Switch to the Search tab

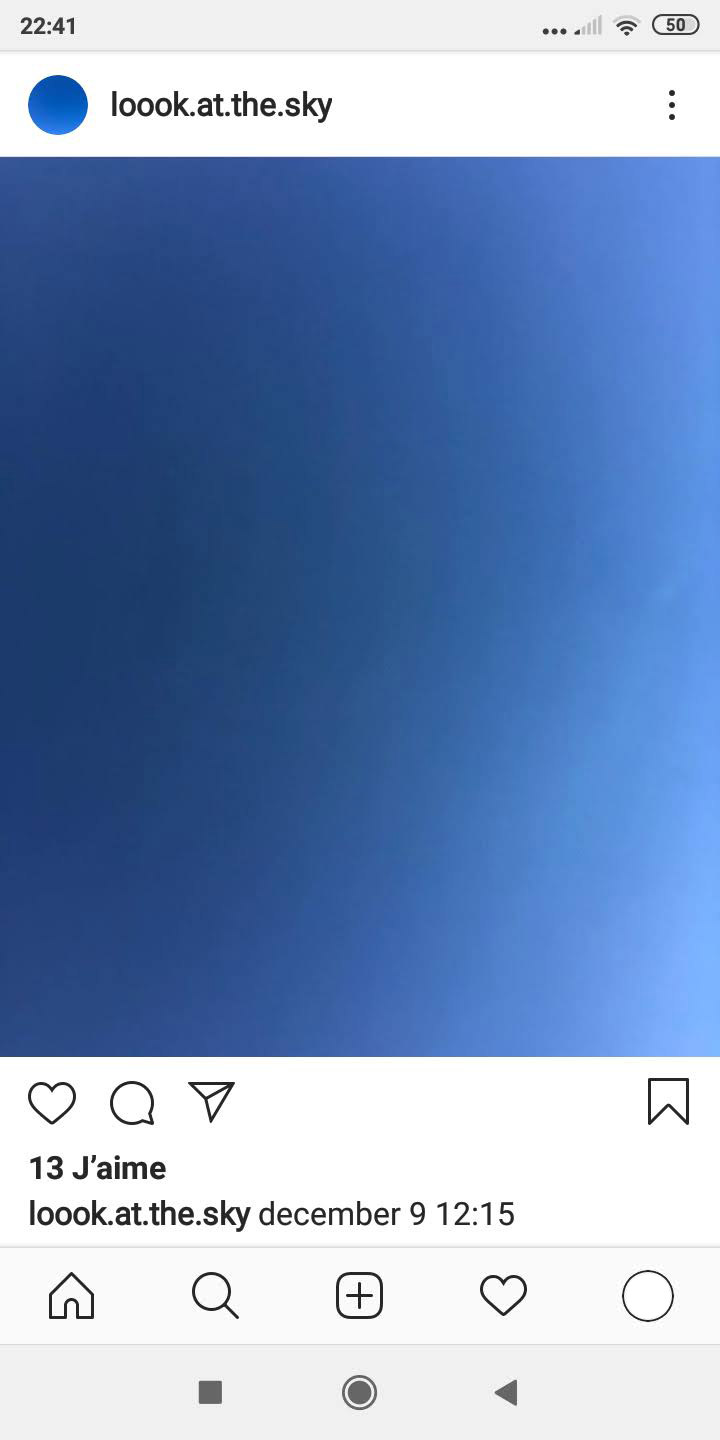[215, 1297]
